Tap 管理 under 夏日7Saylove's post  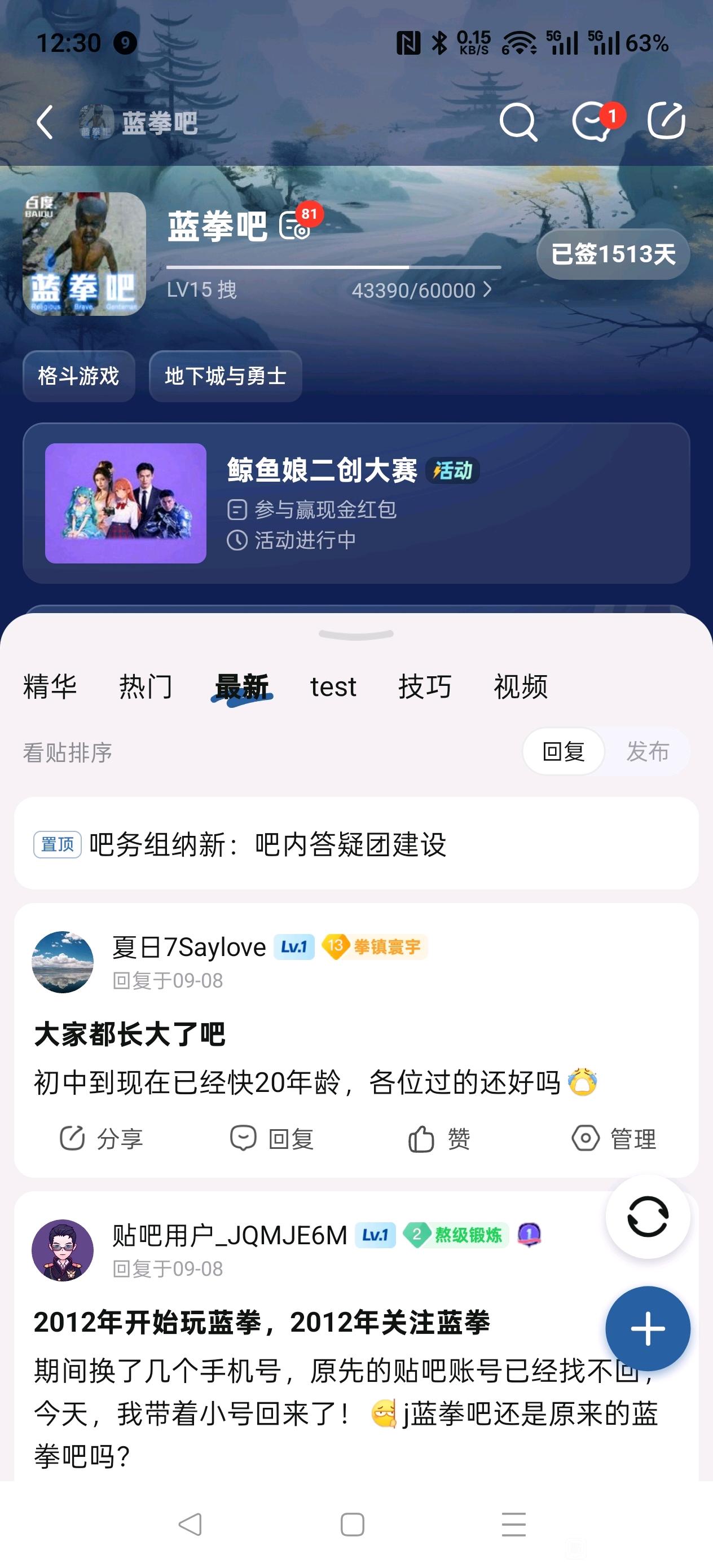(x=614, y=1138)
